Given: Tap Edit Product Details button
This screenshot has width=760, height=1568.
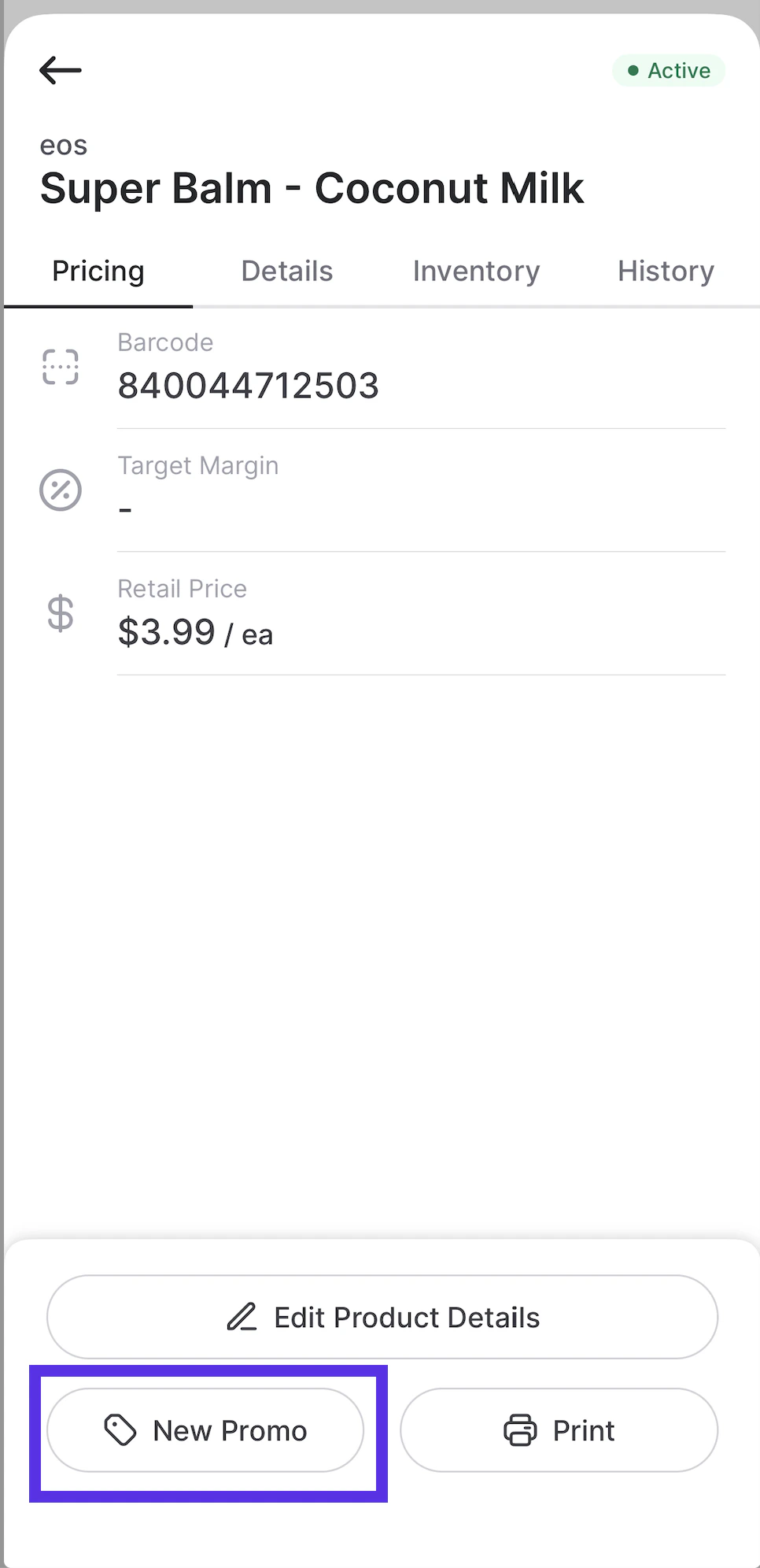Looking at the screenshot, I should [x=382, y=1317].
